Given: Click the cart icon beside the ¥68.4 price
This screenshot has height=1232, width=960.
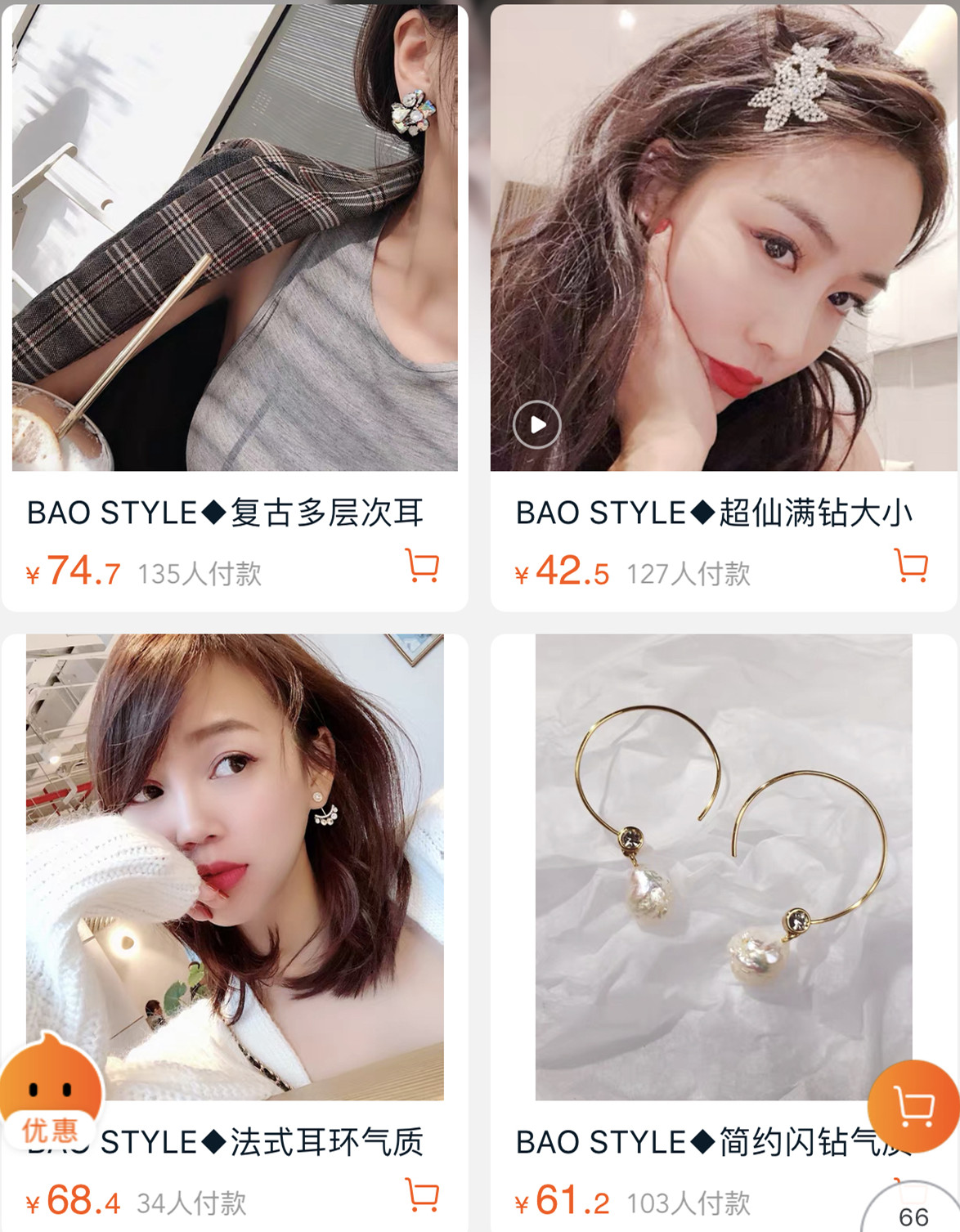Looking at the screenshot, I should pyautogui.click(x=421, y=1196).
